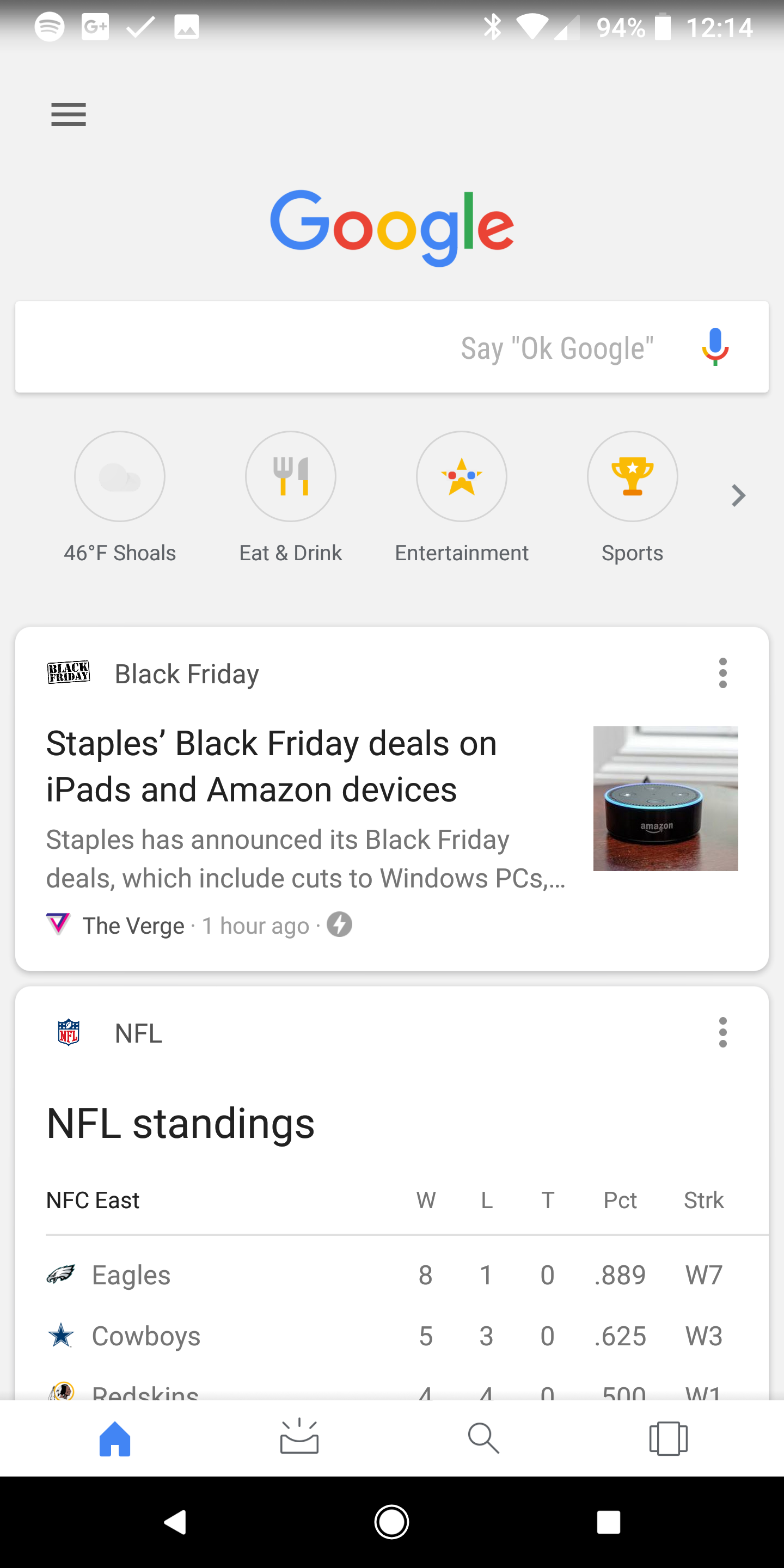Open the Sports trophy shortcut
784x1568 pixels.
[x=633, y=476]
